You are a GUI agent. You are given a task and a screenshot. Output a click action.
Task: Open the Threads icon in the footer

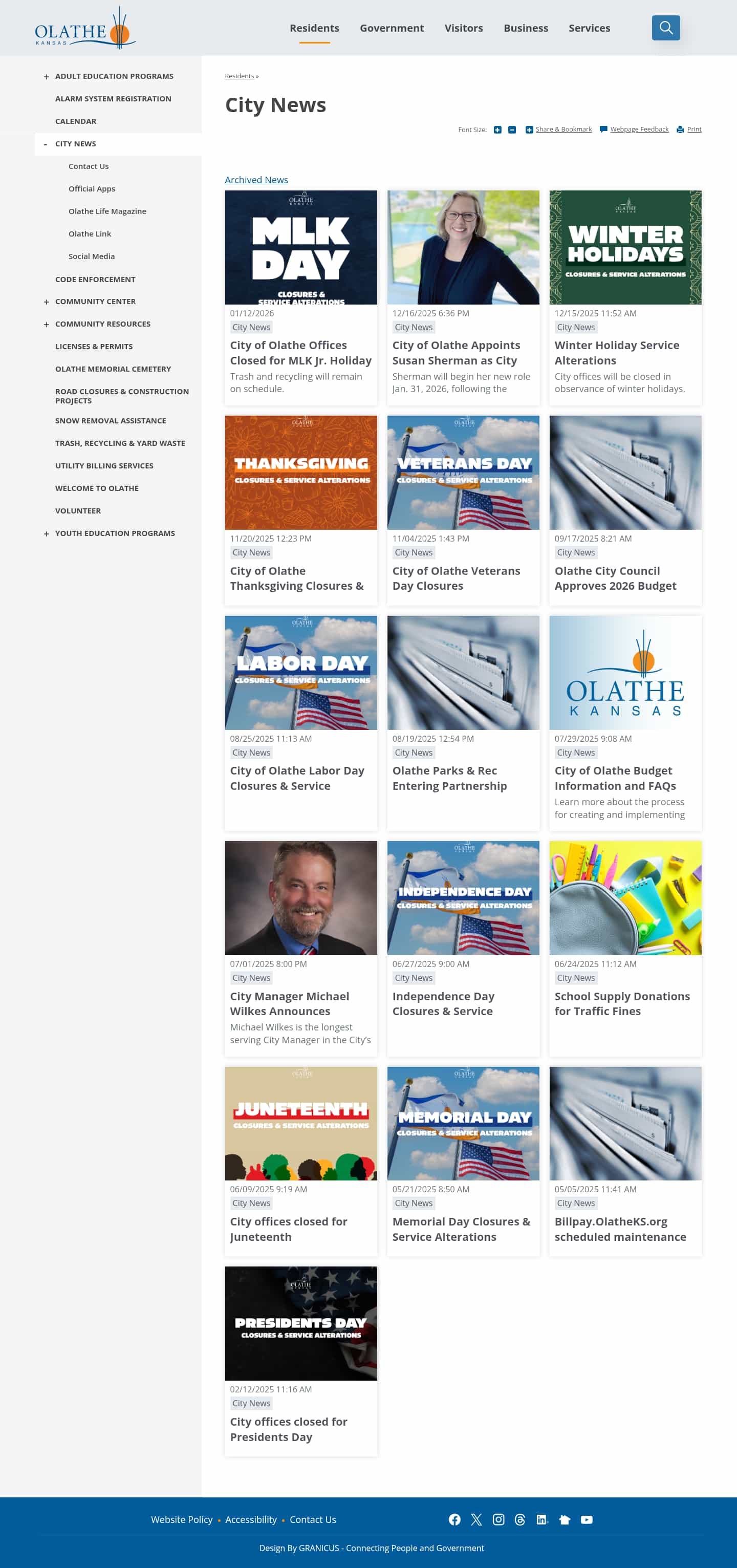point(521,1519)
